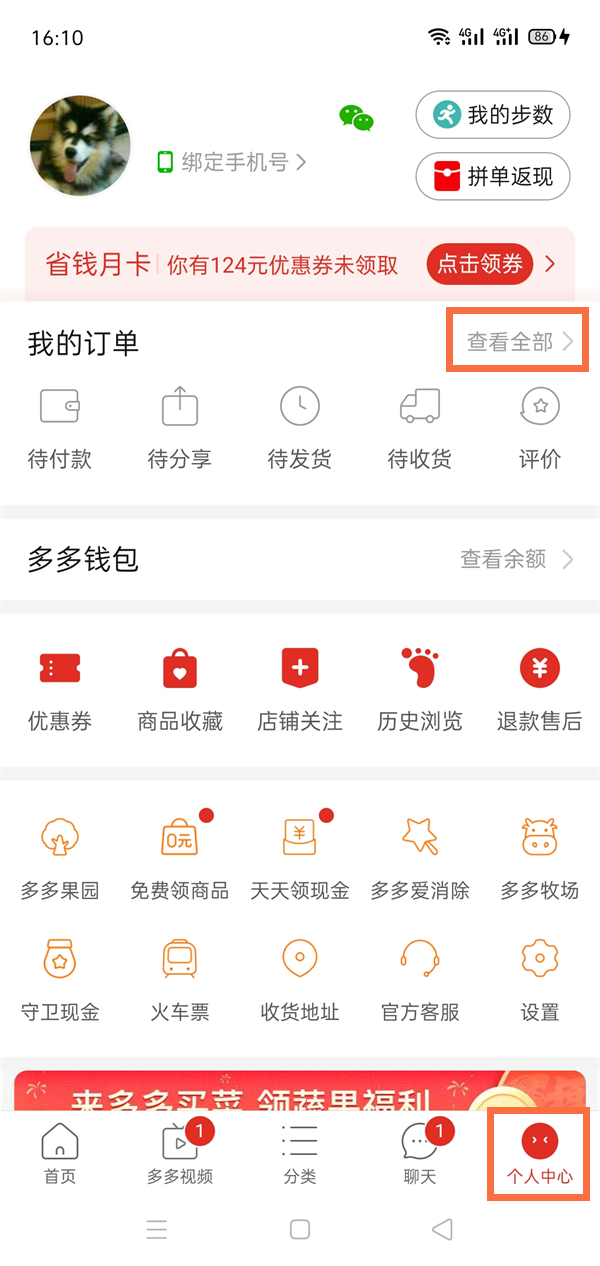Image resolution: width=600 pixels, height=1266 pixels.
Task: Open 历史浏览 browsing history
Action: (420, 689)
